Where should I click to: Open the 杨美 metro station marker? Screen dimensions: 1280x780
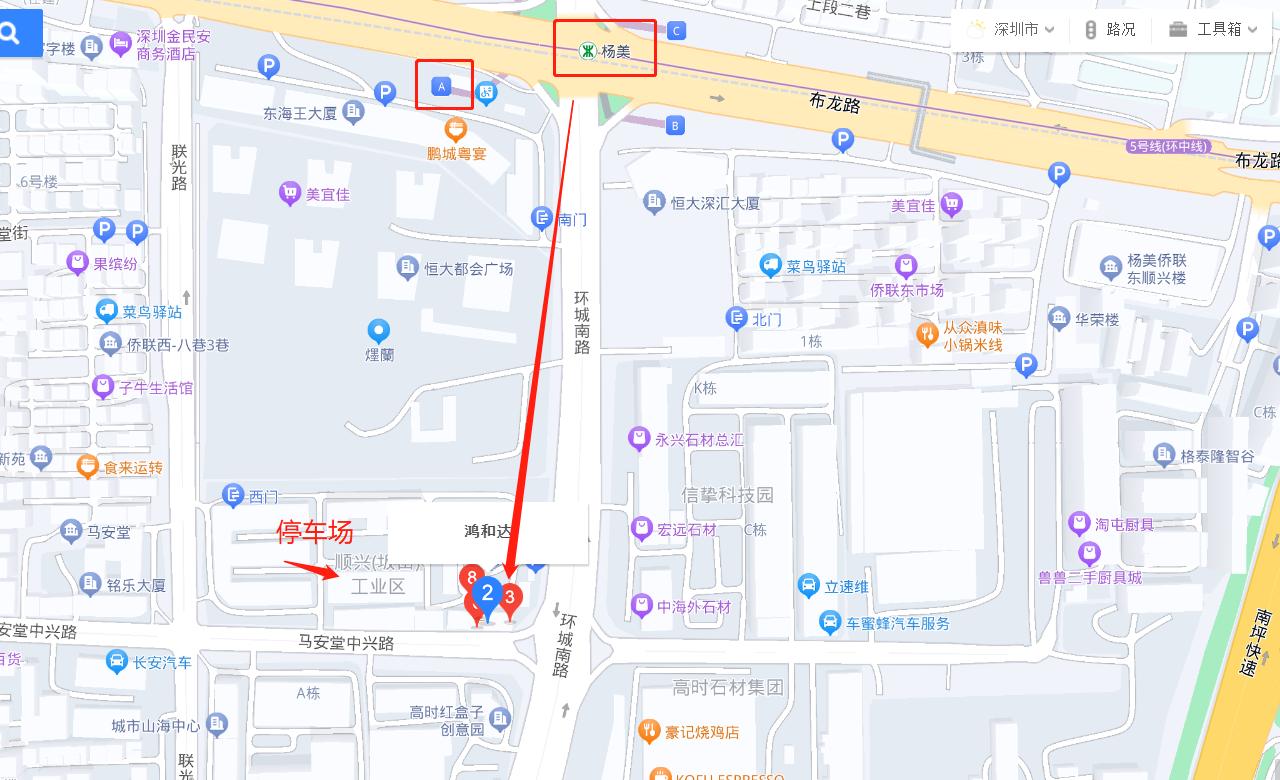(589, 51)
